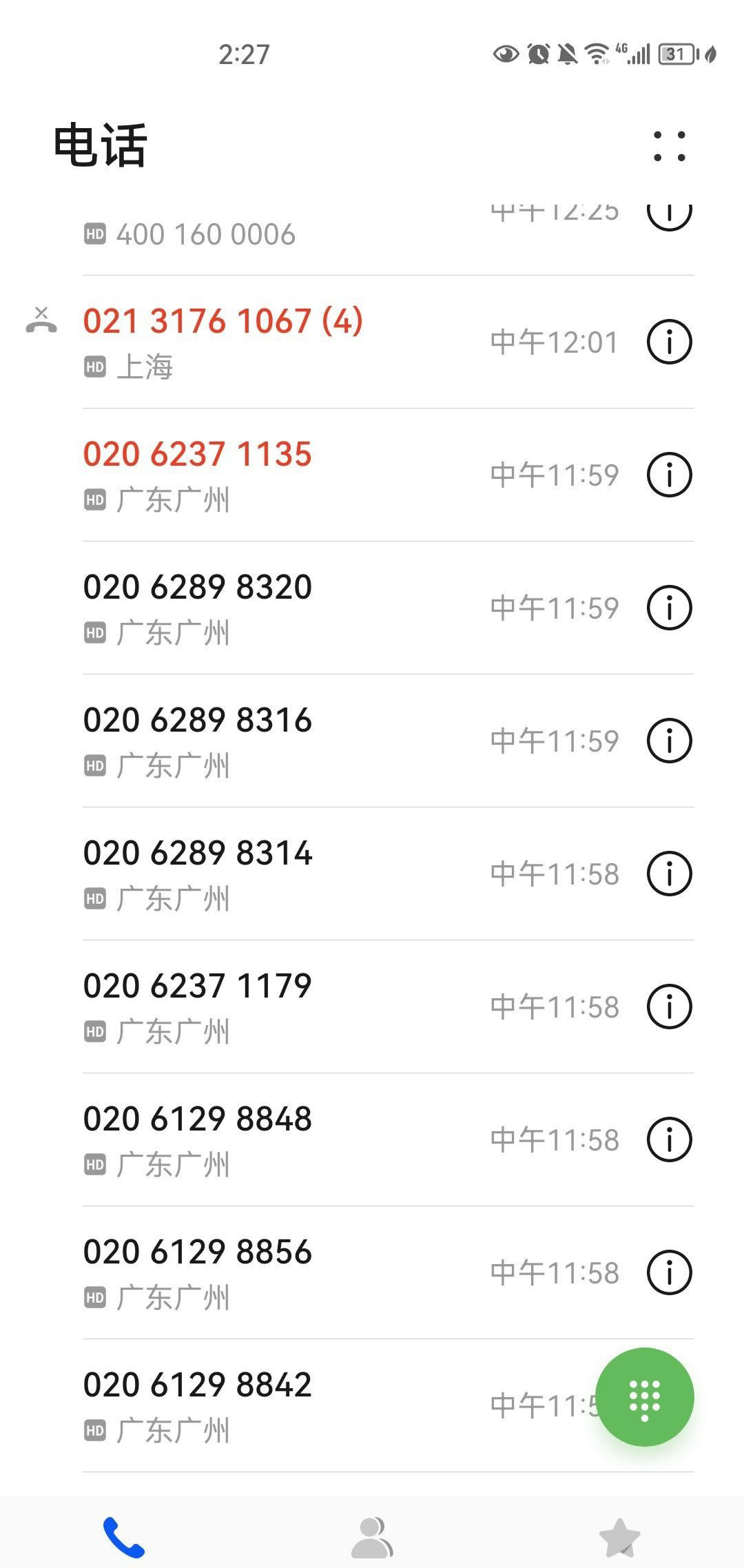View call details for 020 6289 8316
Image resolution: width=744 pixels, height=1568 pixels.
tap(669, 741)
